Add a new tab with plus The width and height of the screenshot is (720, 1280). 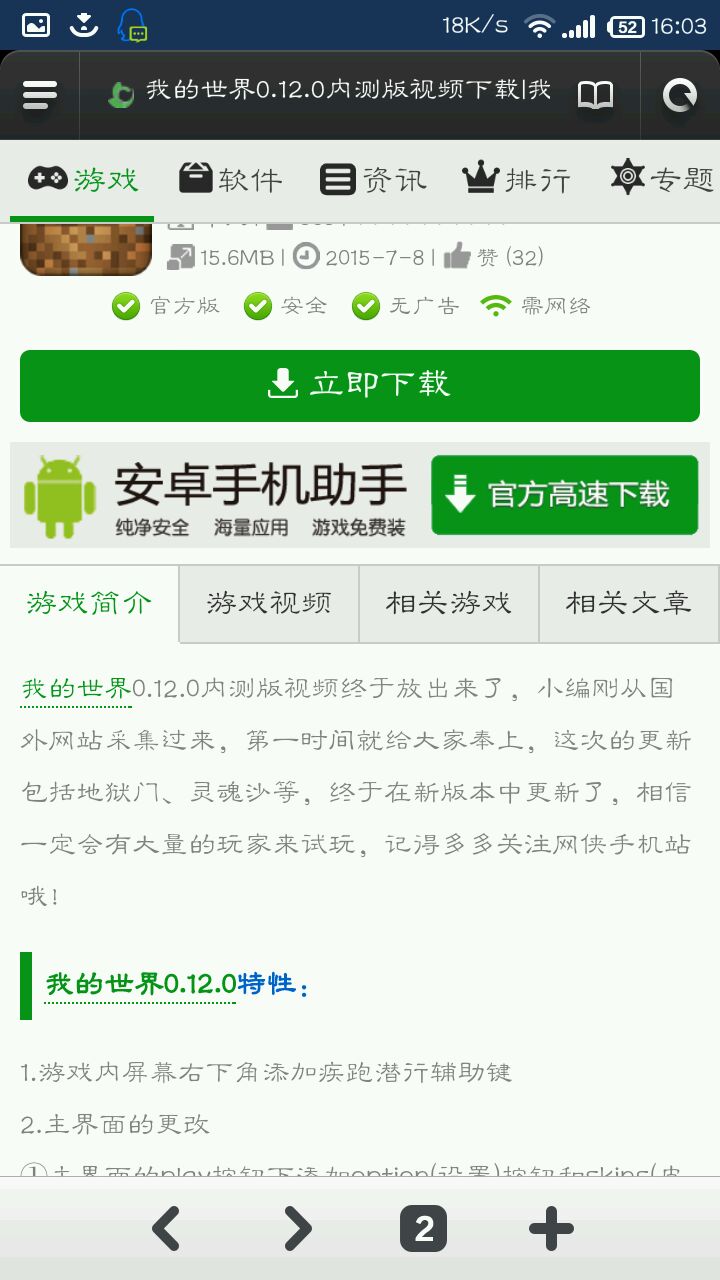coord(551,1229)
